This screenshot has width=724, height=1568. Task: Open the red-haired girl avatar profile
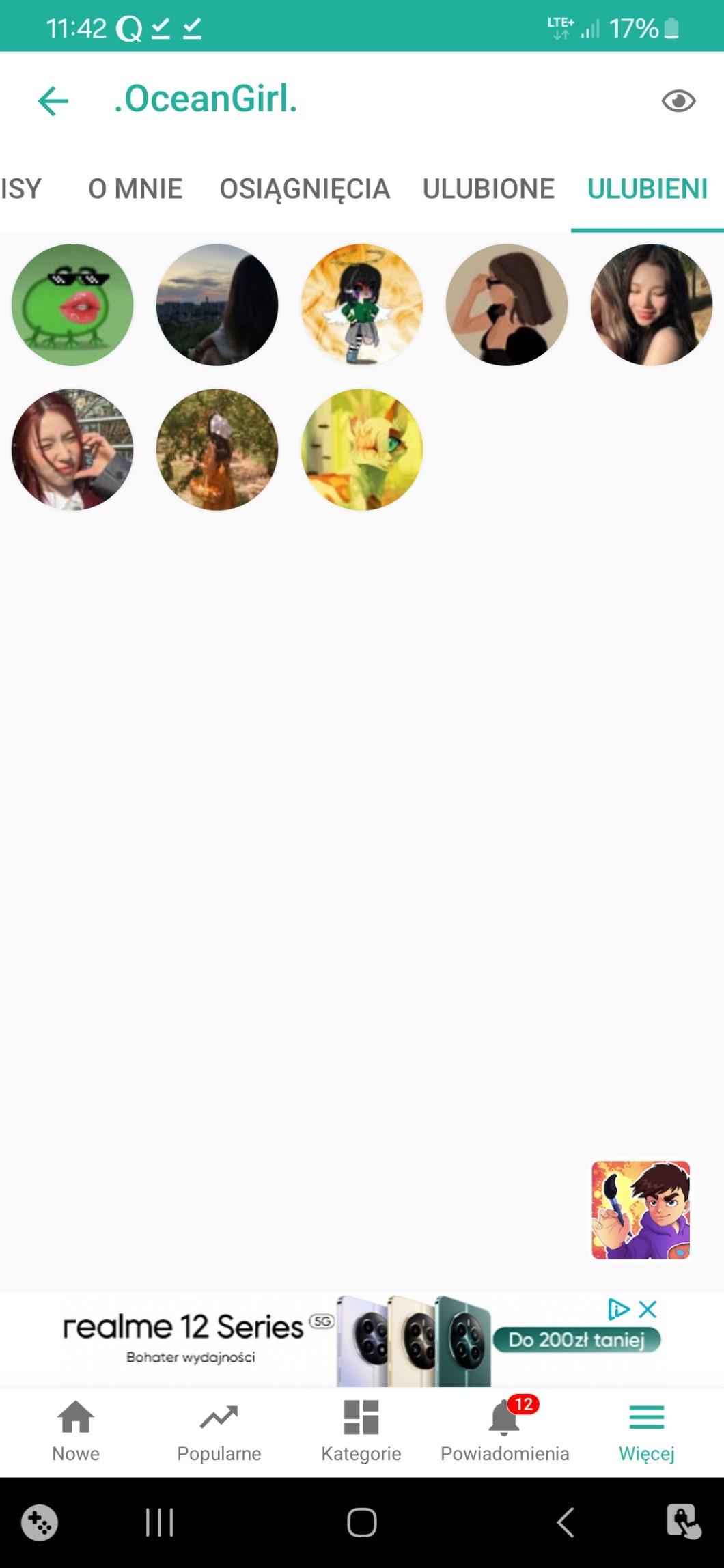[72, 449]
